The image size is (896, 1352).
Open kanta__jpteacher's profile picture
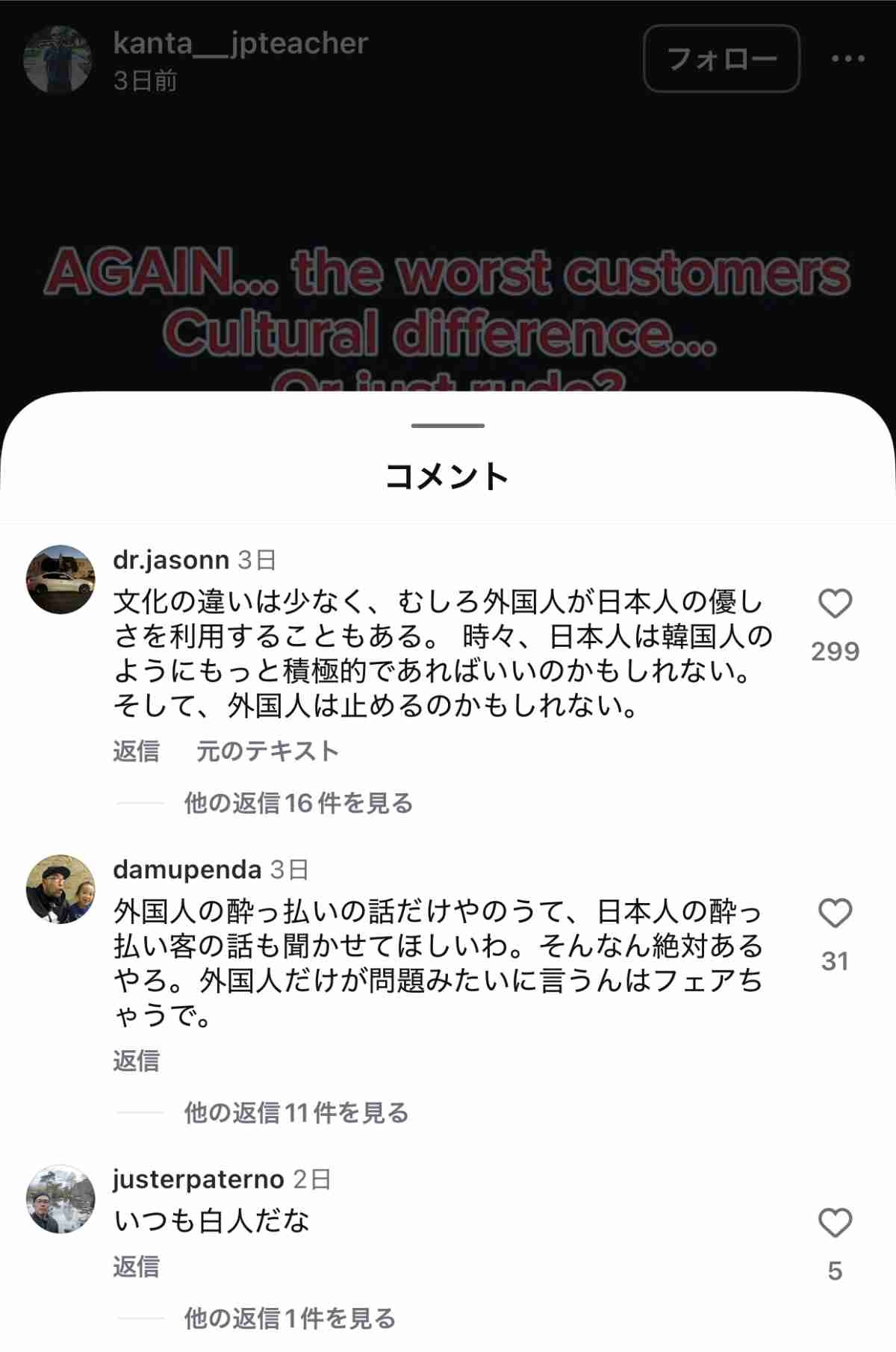click(x=57, y=60)
